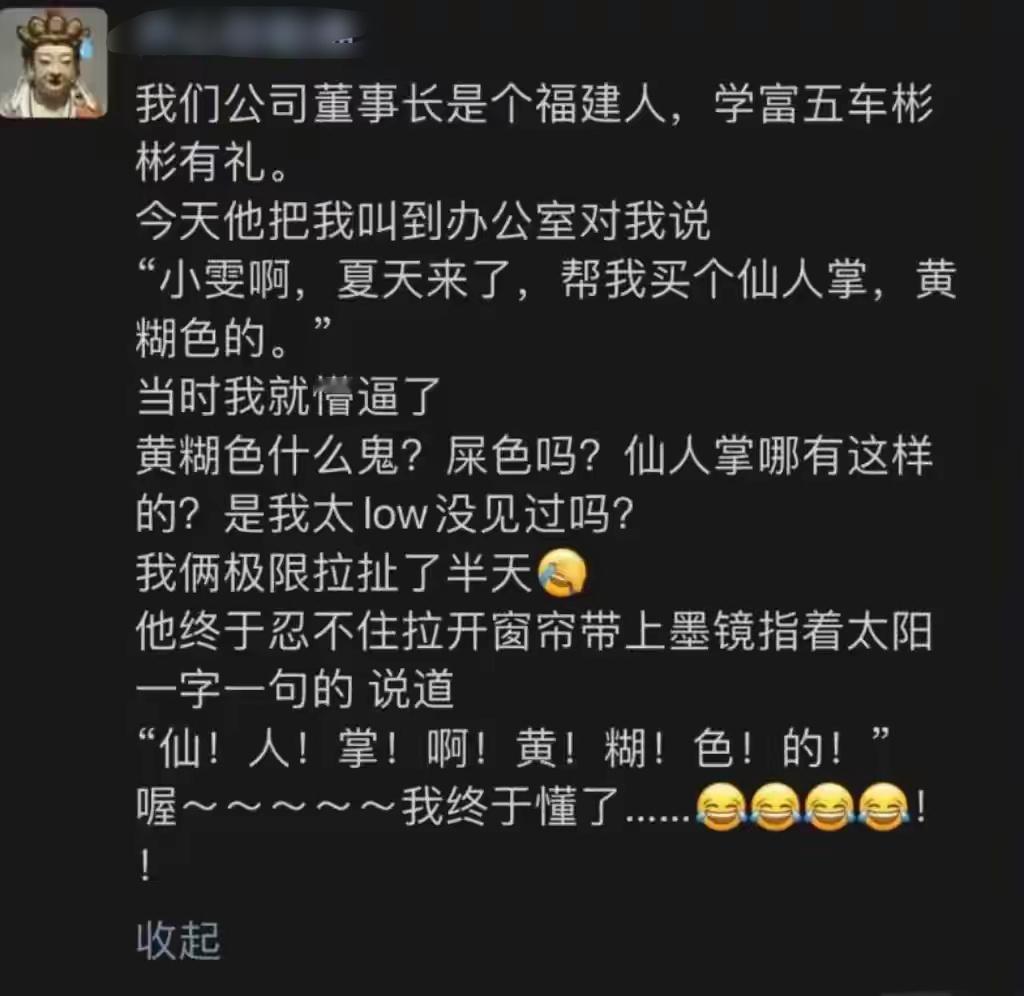Tap the blurred username beside the avatar
The image size is (1024, 996).
tap(240, 33)
